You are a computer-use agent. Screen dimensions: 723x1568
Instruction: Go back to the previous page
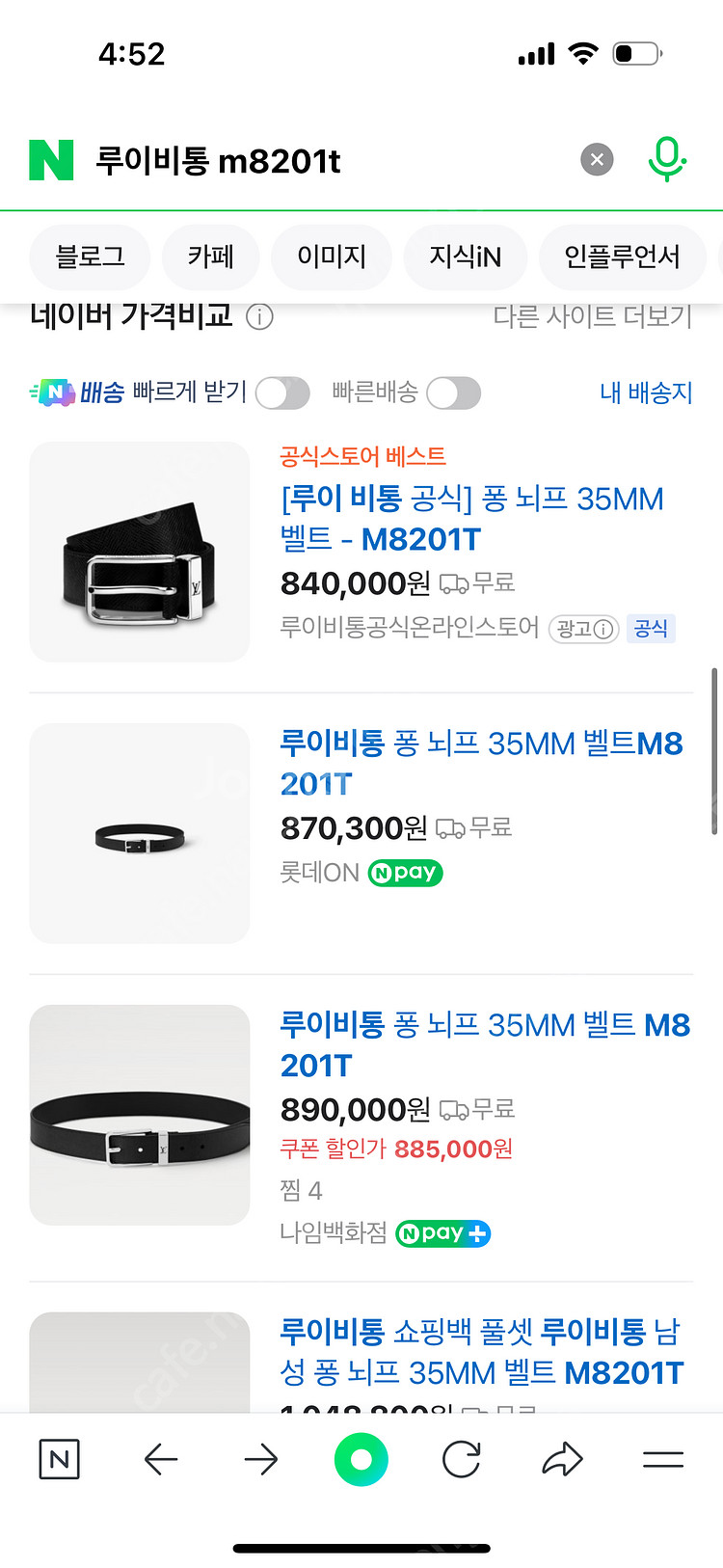click(161, 1459)
